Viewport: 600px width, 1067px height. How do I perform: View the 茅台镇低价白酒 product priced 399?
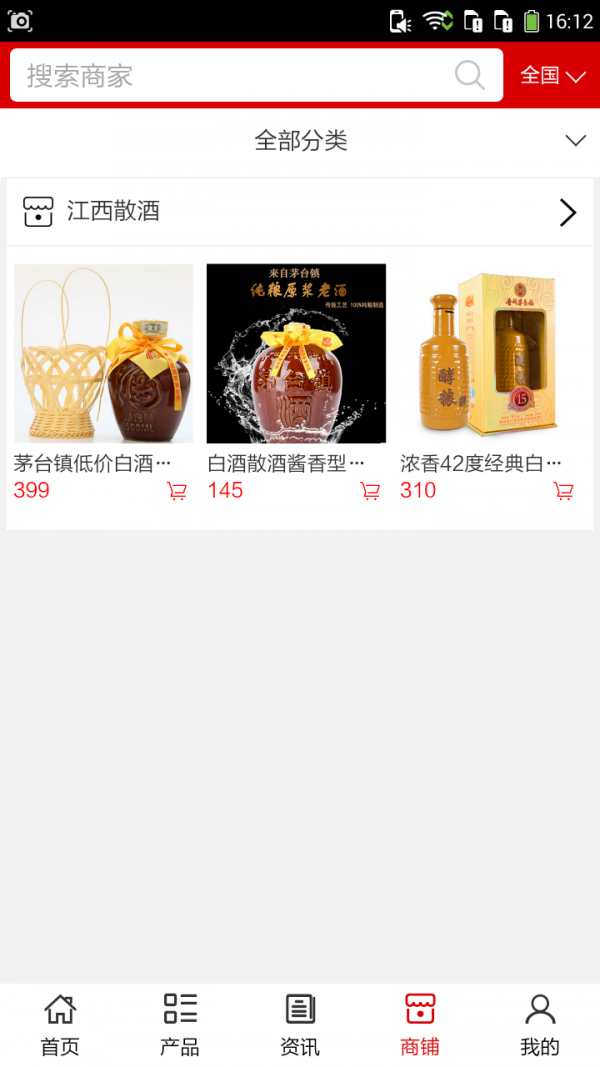pos(103,353)
